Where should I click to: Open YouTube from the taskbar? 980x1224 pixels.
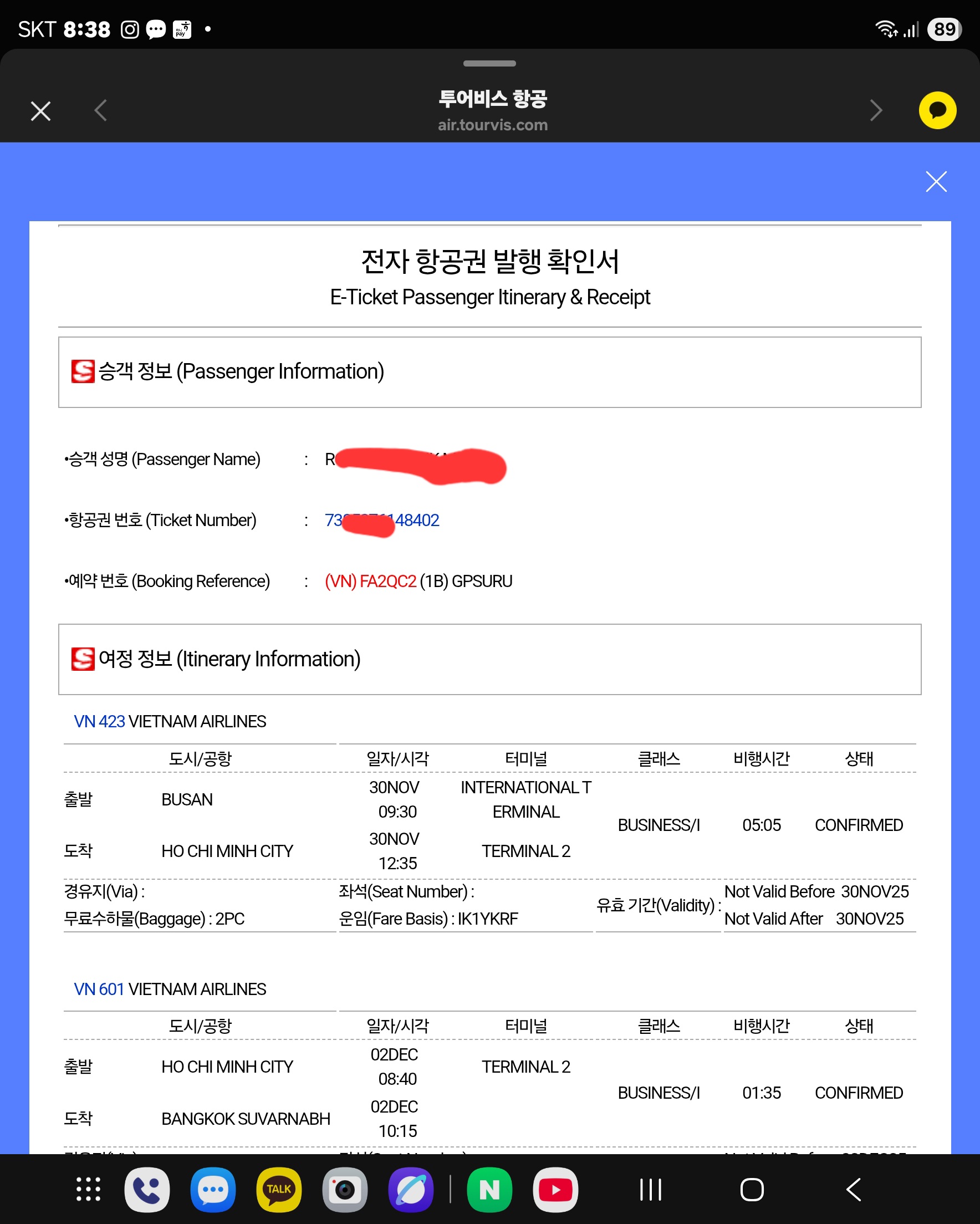(x=555, y=1190)
